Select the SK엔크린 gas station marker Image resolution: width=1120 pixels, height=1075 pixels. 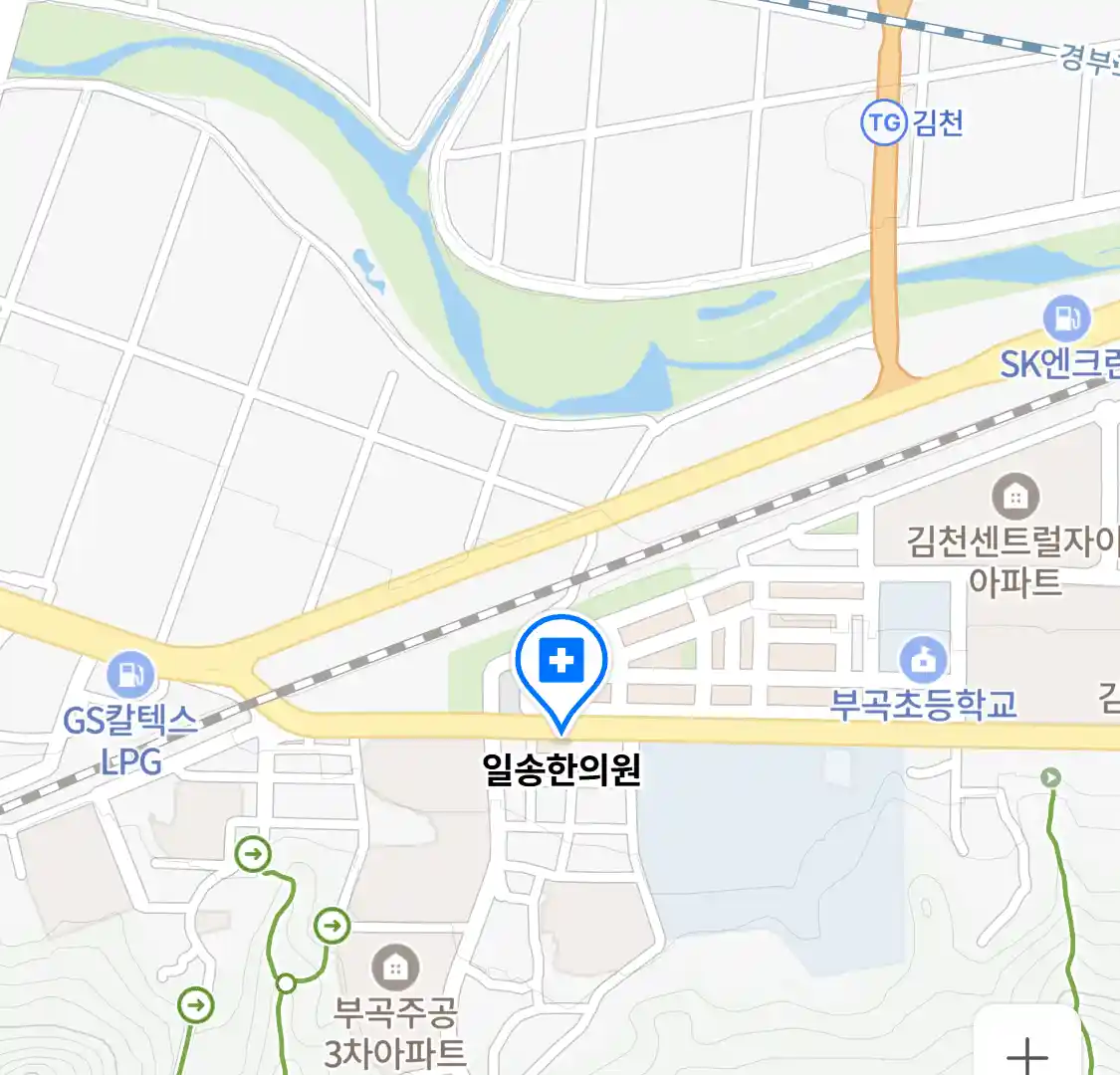(1066, 319)
